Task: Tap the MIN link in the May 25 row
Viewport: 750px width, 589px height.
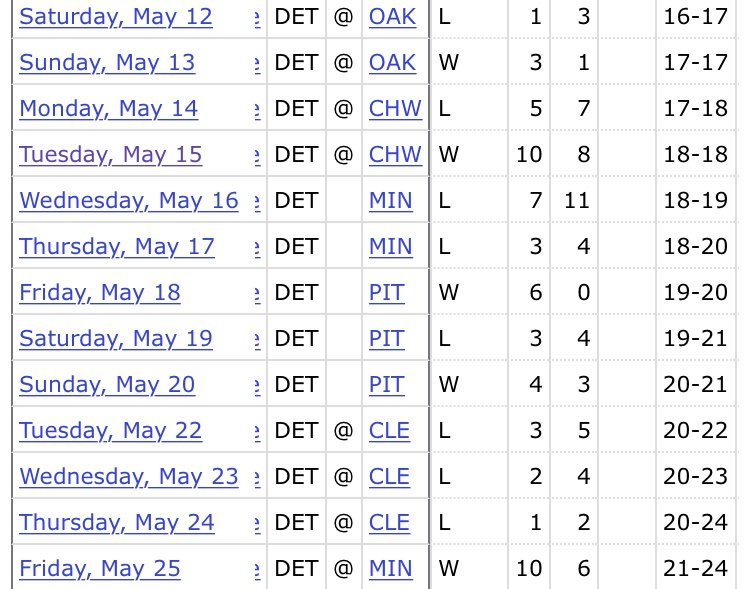Action: click(x=390, y=569)
